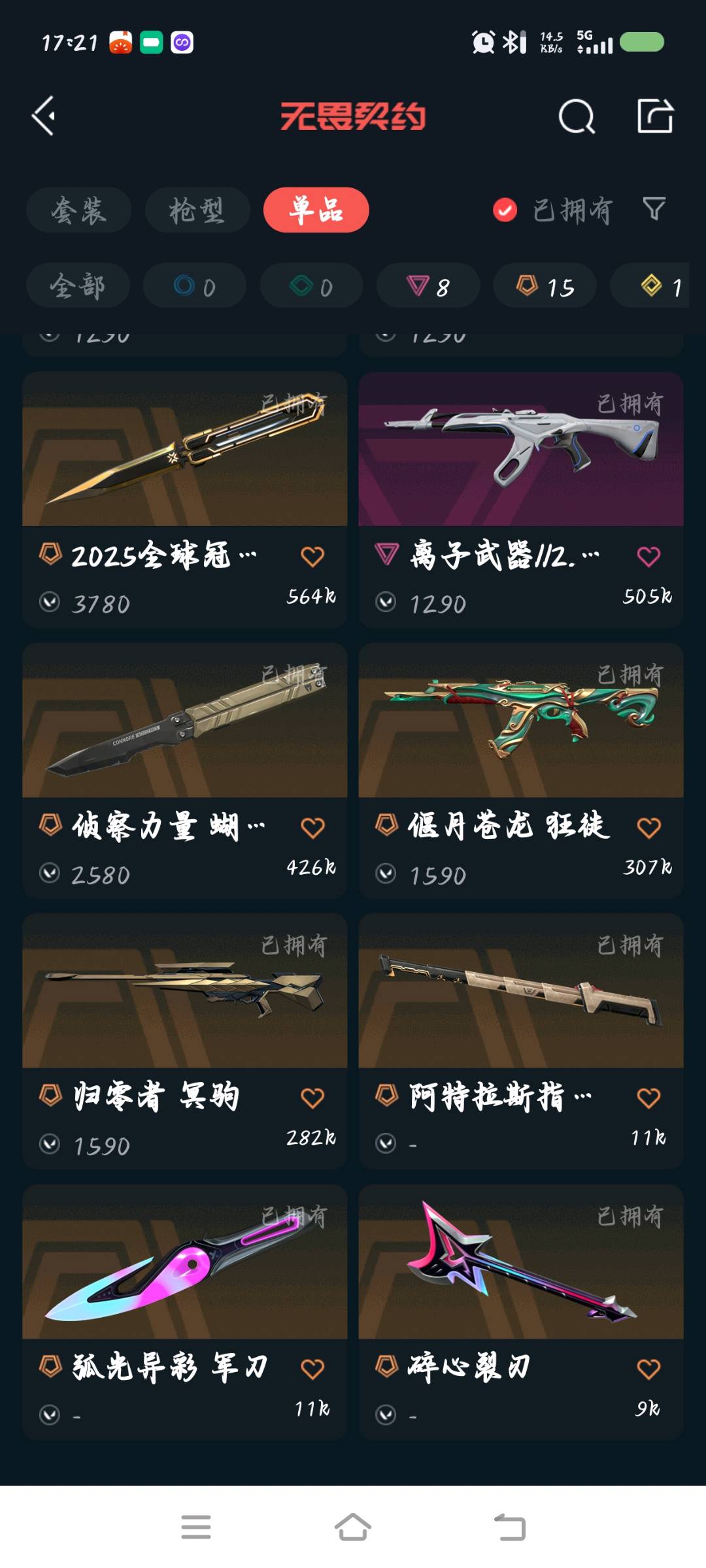Go back using the top-left arrow
Viewport: 706px width, 1568px height.
(44, 116)
